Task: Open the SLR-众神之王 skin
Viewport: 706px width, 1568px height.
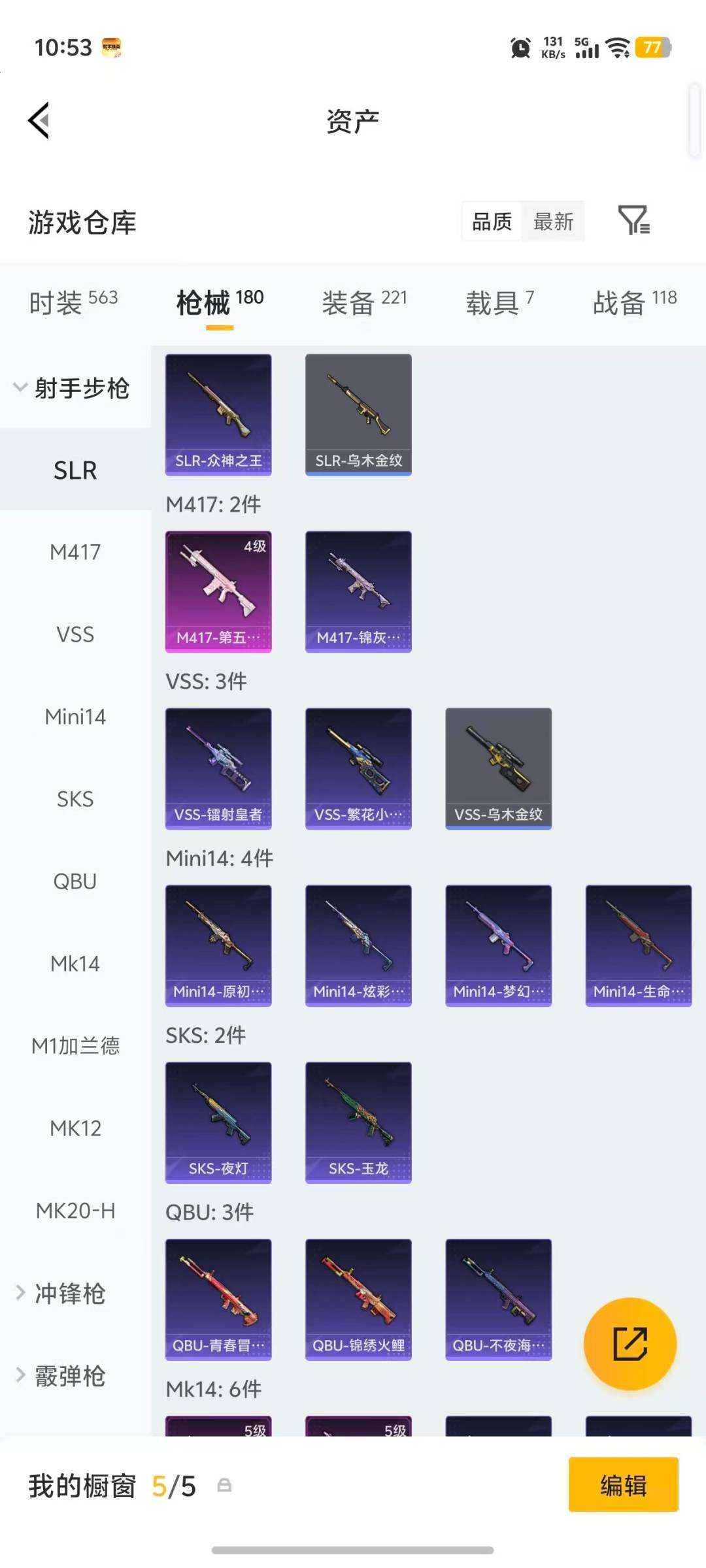Action: point(218,414)
